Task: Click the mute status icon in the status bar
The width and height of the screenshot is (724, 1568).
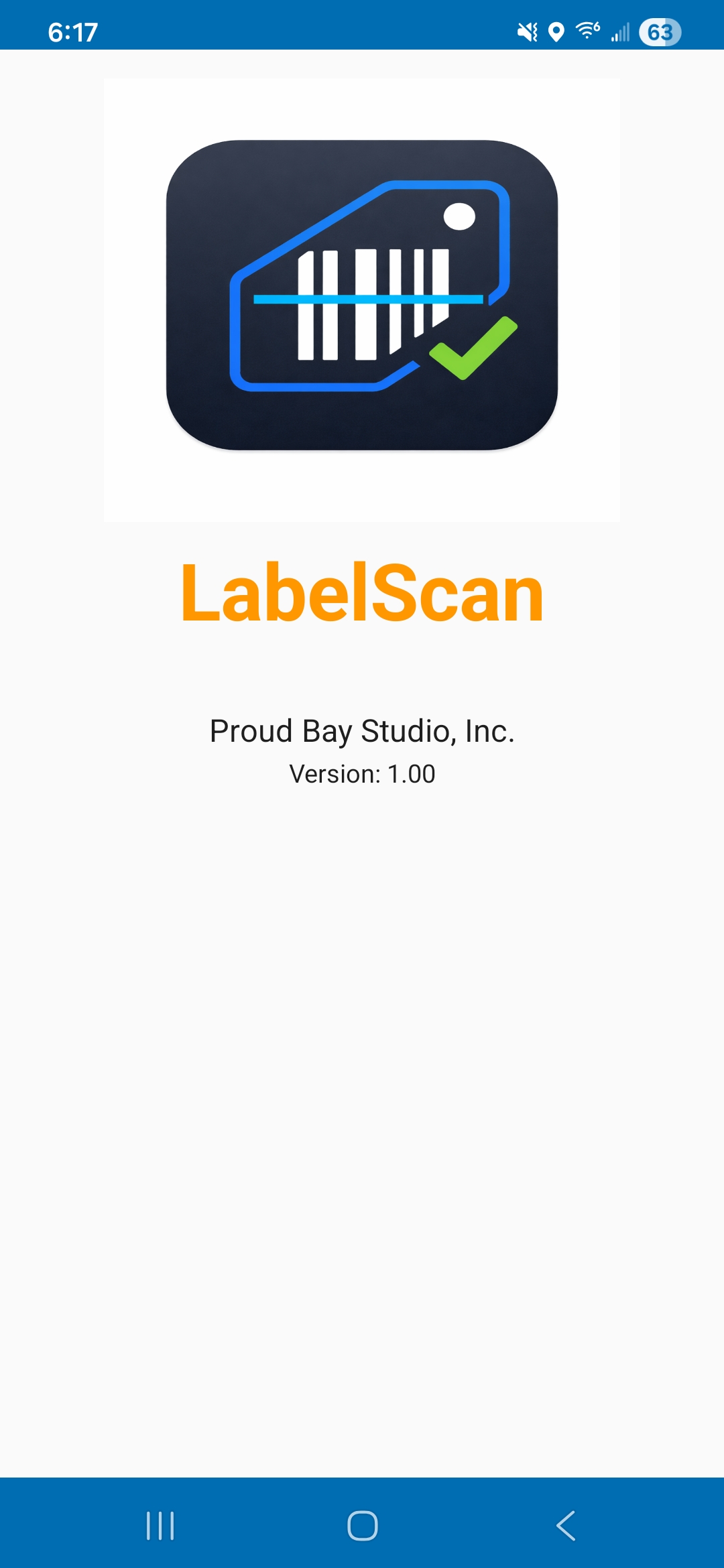Action: coord(527,31)
